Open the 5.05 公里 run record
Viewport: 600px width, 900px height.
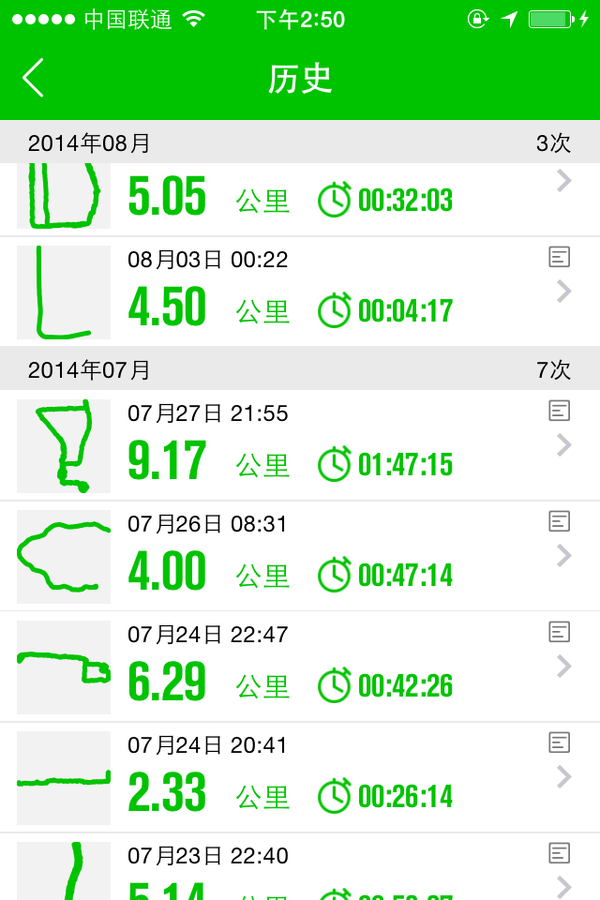(300, 198)
